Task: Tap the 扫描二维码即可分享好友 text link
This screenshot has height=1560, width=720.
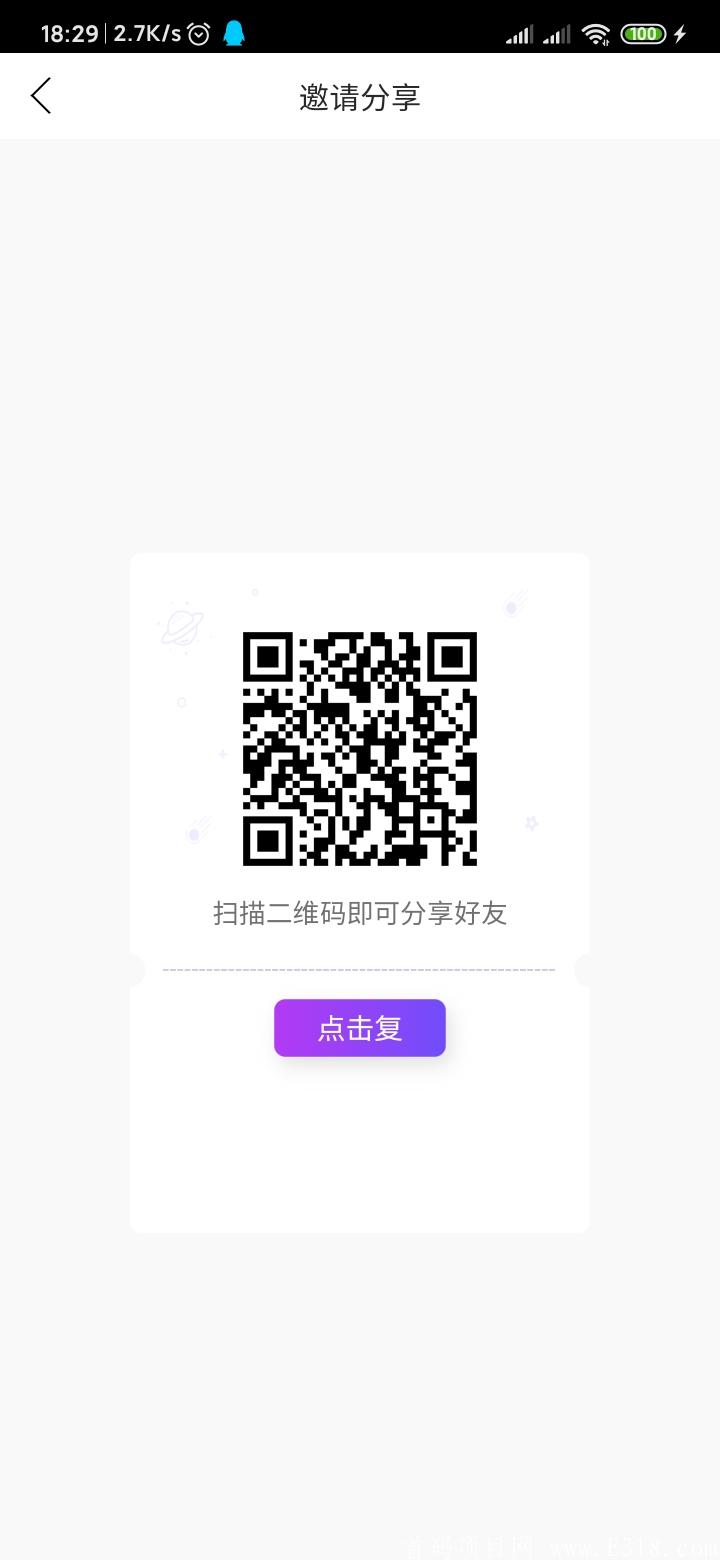Action: [360, 913]
